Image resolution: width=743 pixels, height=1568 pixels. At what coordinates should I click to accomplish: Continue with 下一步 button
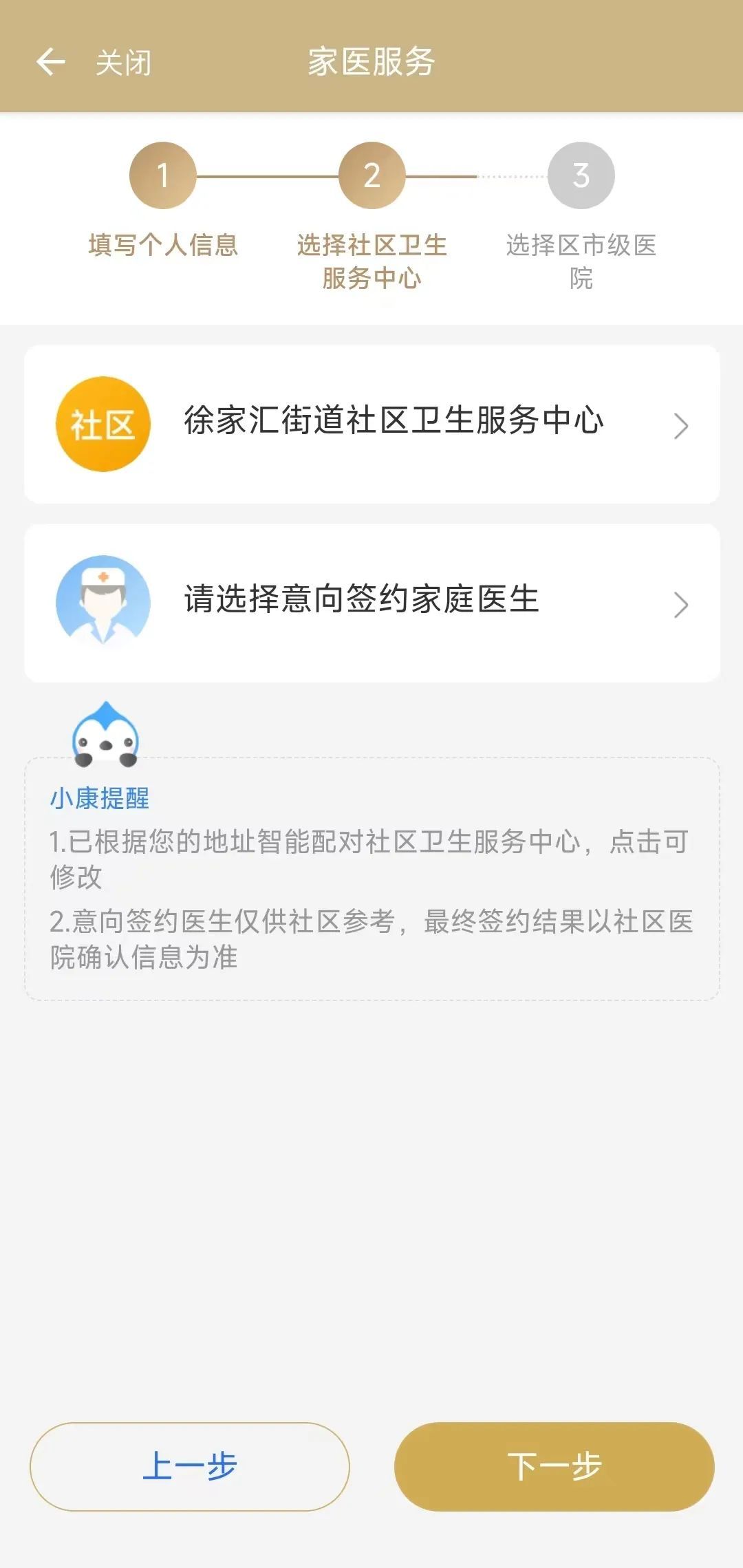coord(554,1465)
